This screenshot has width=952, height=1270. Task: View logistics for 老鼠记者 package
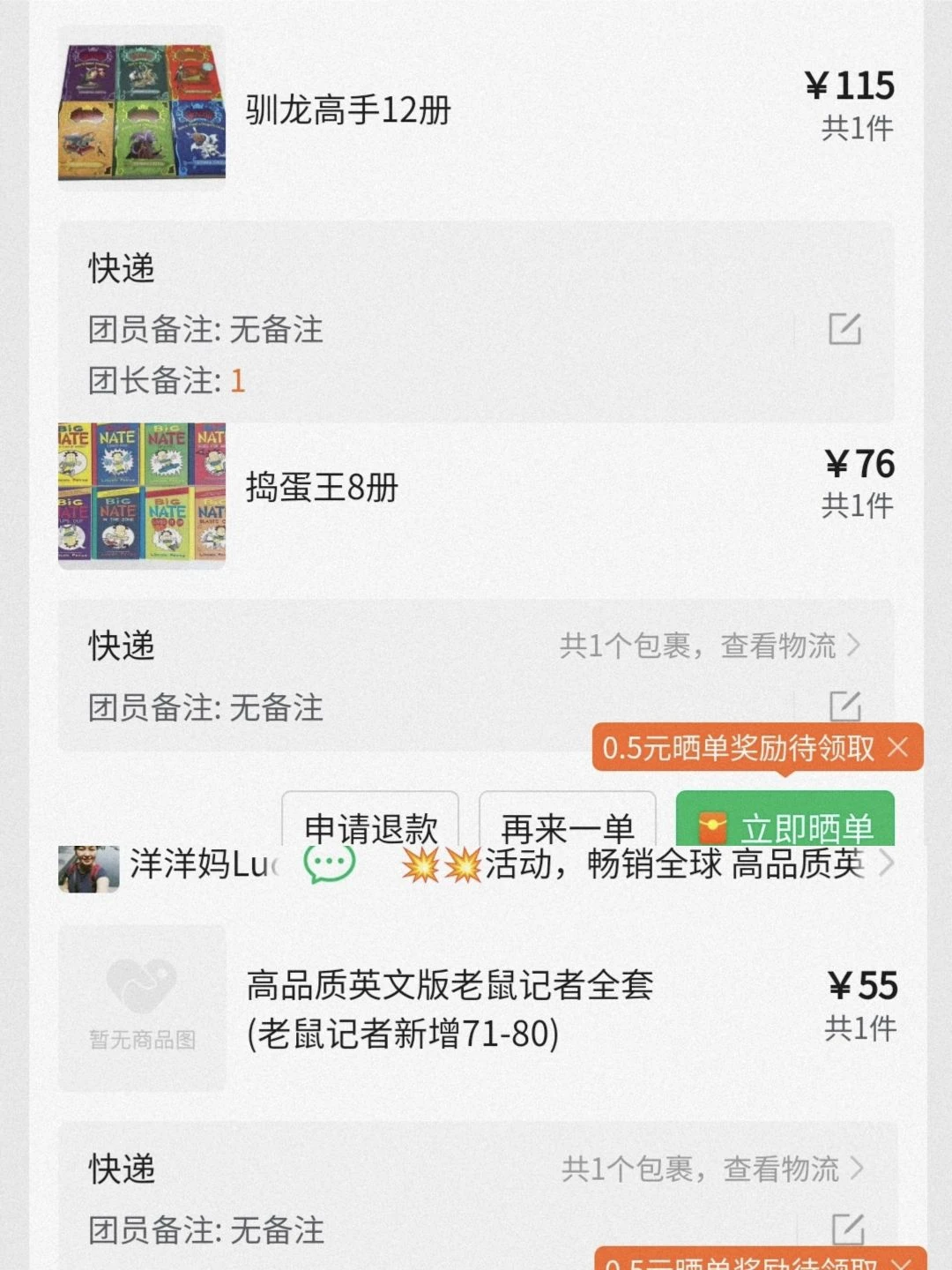712,1169
